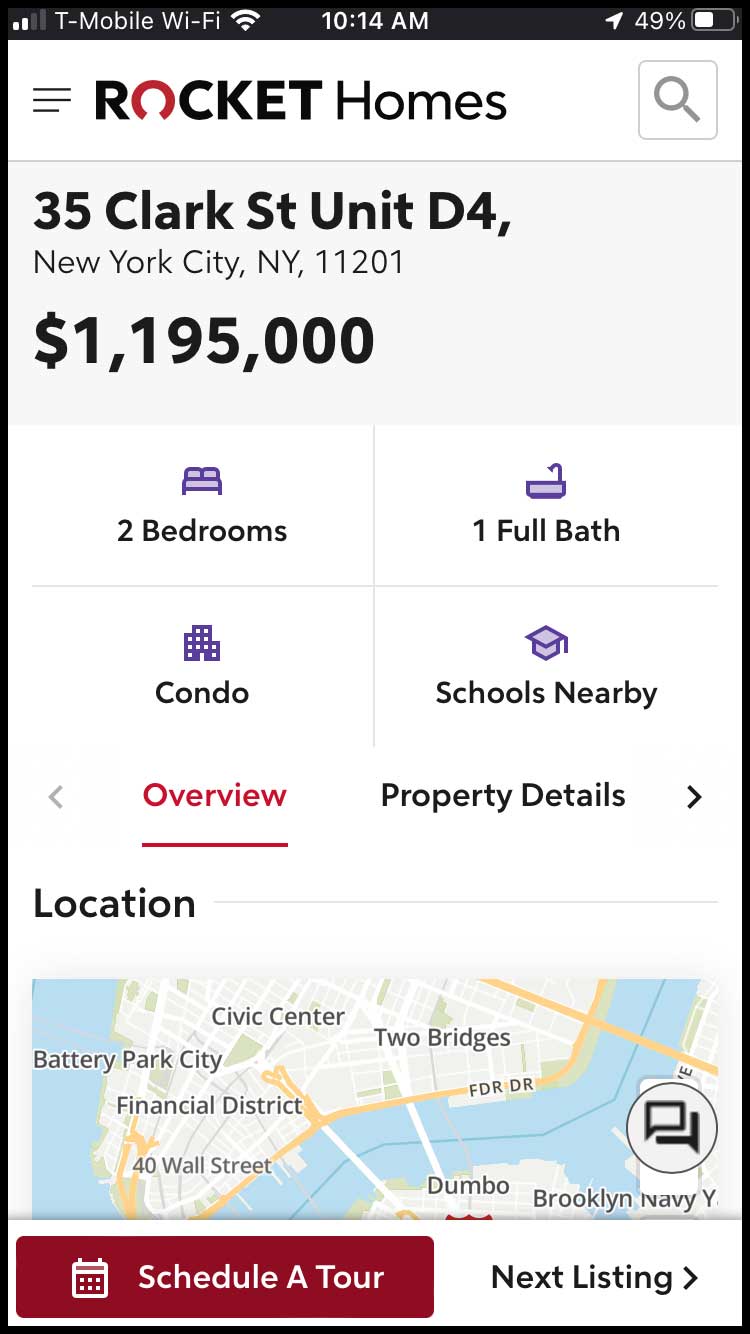Schedule A Tour of this condo

(225, 1277)
